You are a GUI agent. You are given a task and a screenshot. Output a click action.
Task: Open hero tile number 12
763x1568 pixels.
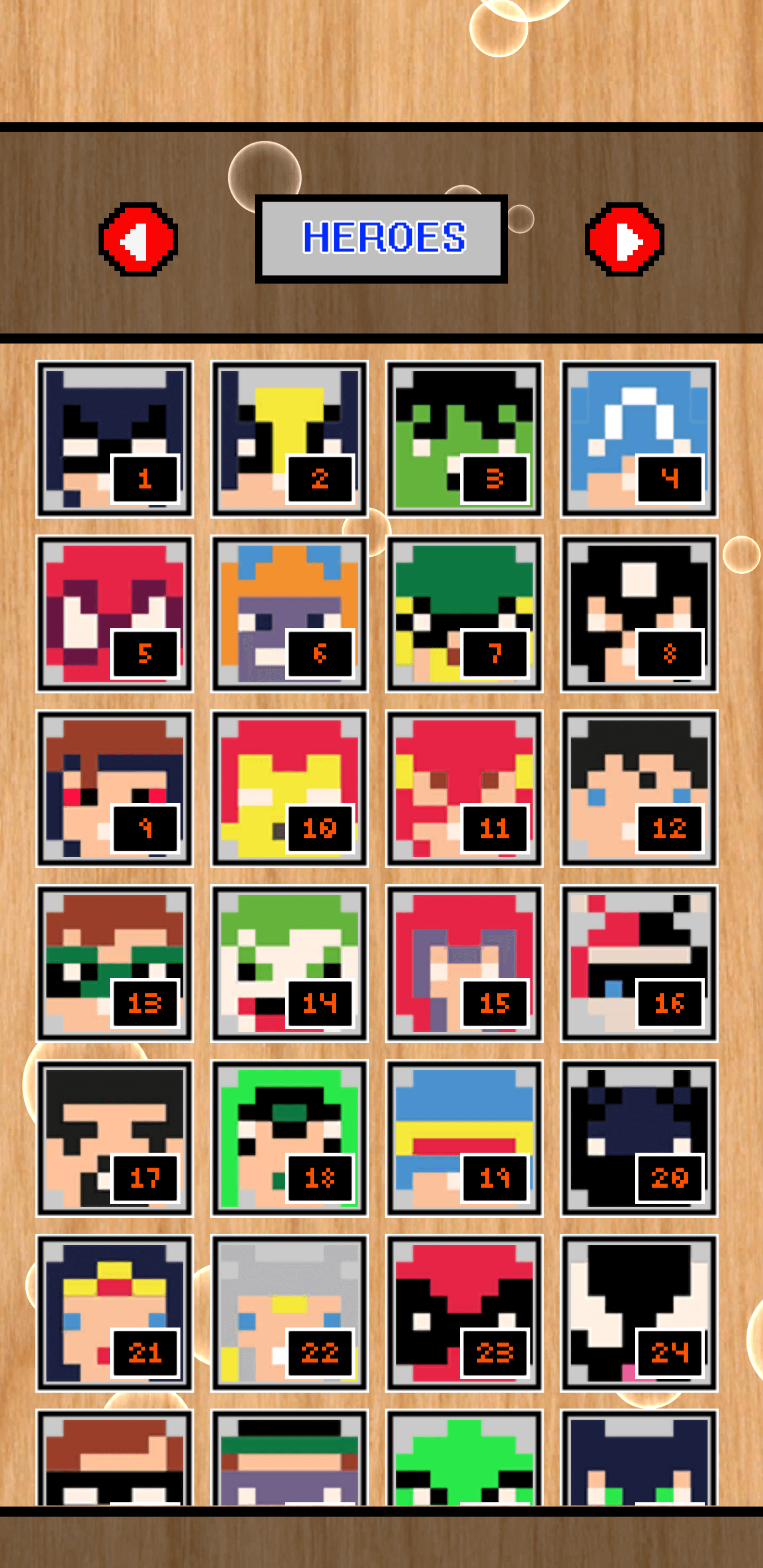[x=639, y=788]
